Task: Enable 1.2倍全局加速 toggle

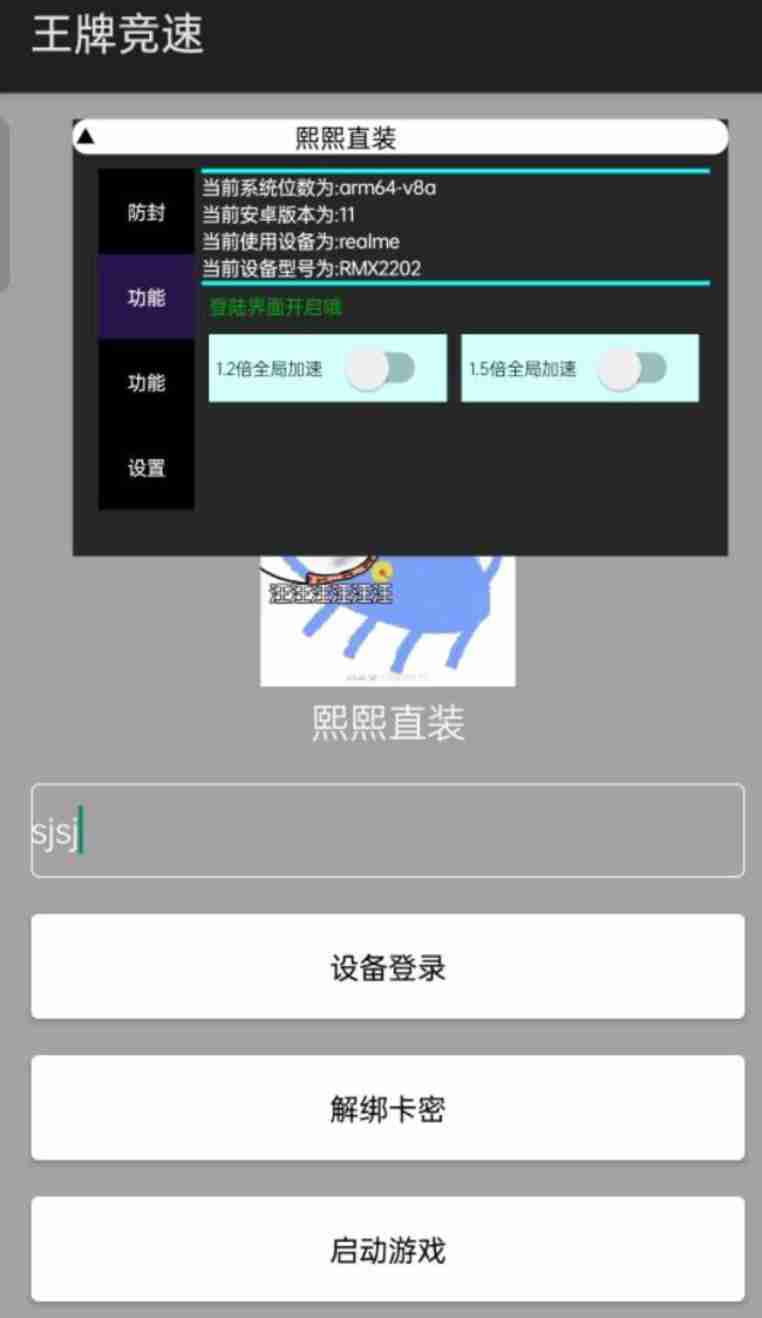Action: coord(380,368)
